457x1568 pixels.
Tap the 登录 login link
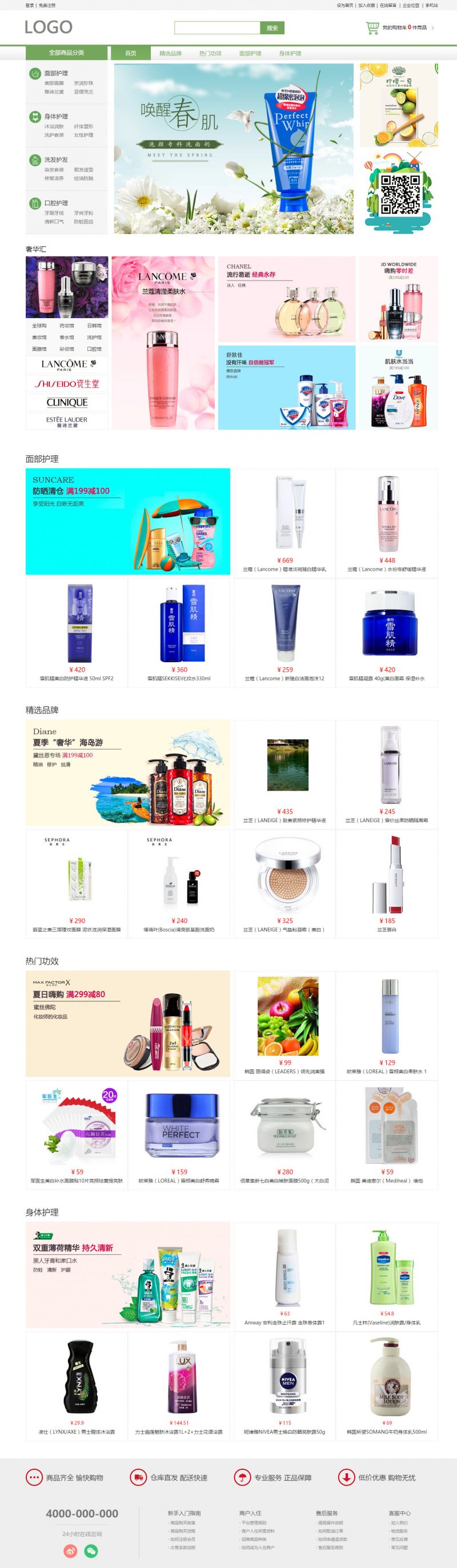click(30, 5)
